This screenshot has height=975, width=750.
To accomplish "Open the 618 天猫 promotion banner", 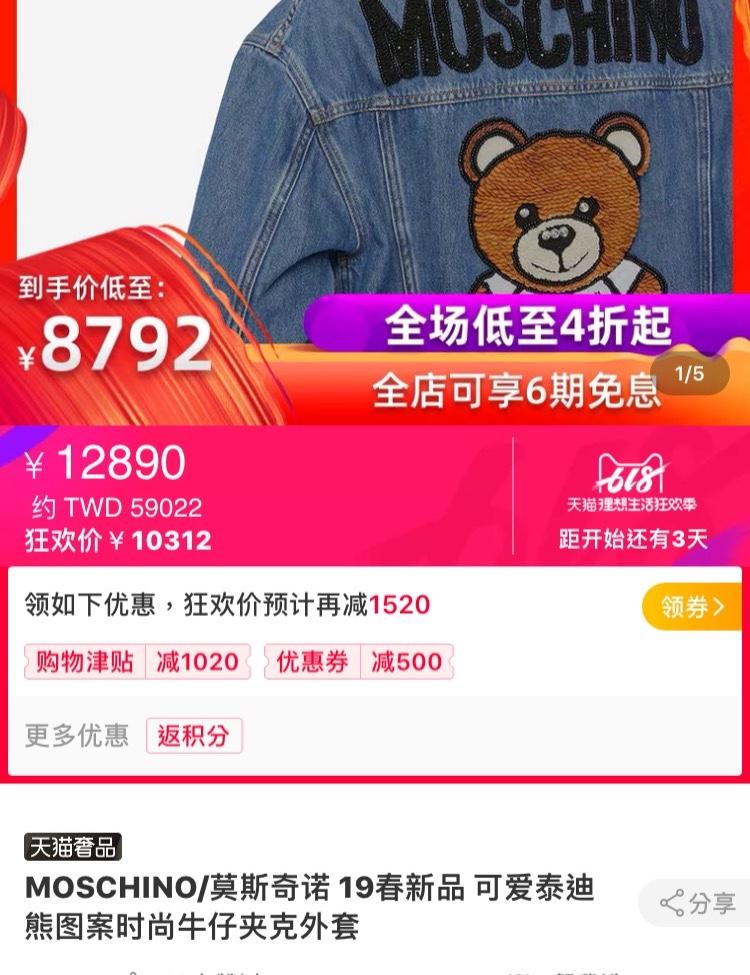I will point(632,496).
